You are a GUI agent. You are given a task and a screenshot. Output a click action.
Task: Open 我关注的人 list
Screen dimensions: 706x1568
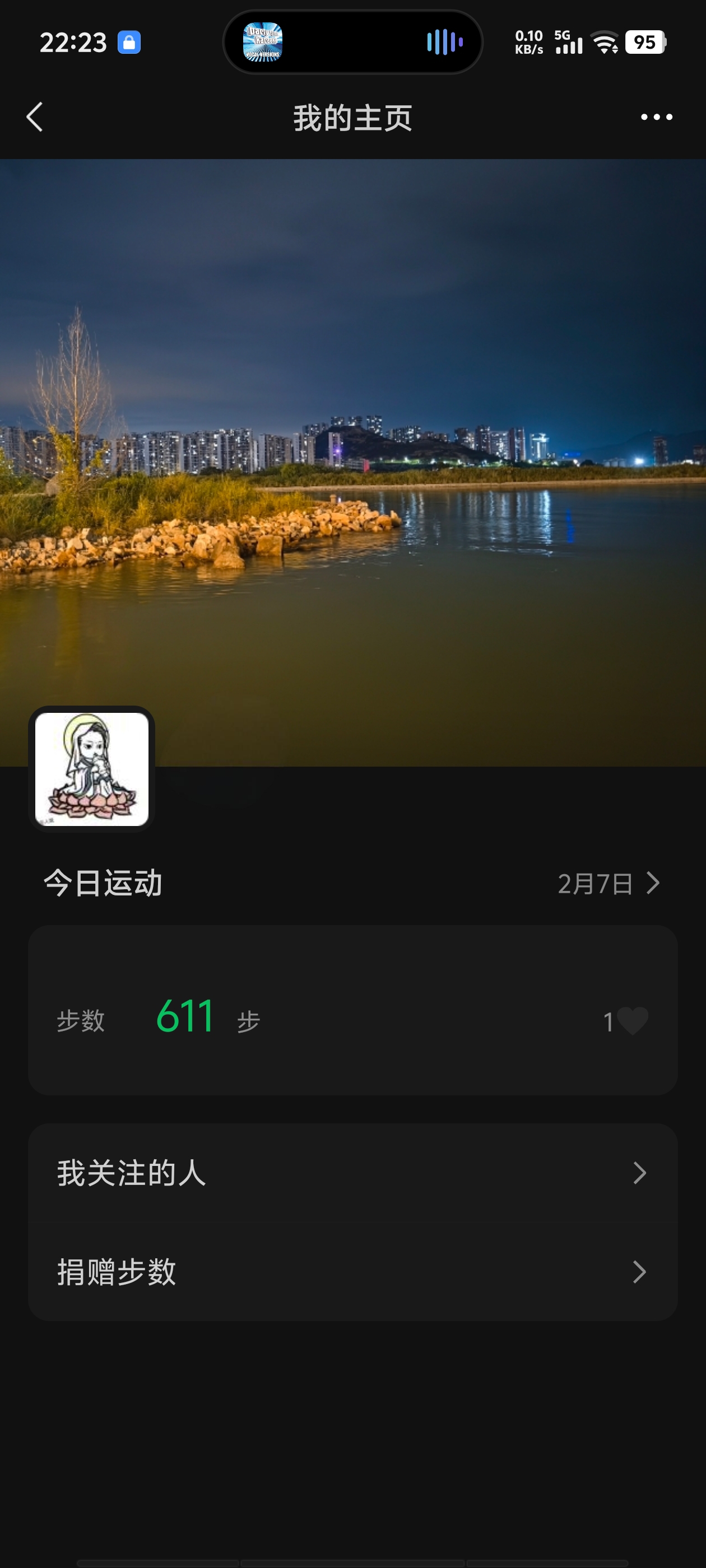(352, 1172)
